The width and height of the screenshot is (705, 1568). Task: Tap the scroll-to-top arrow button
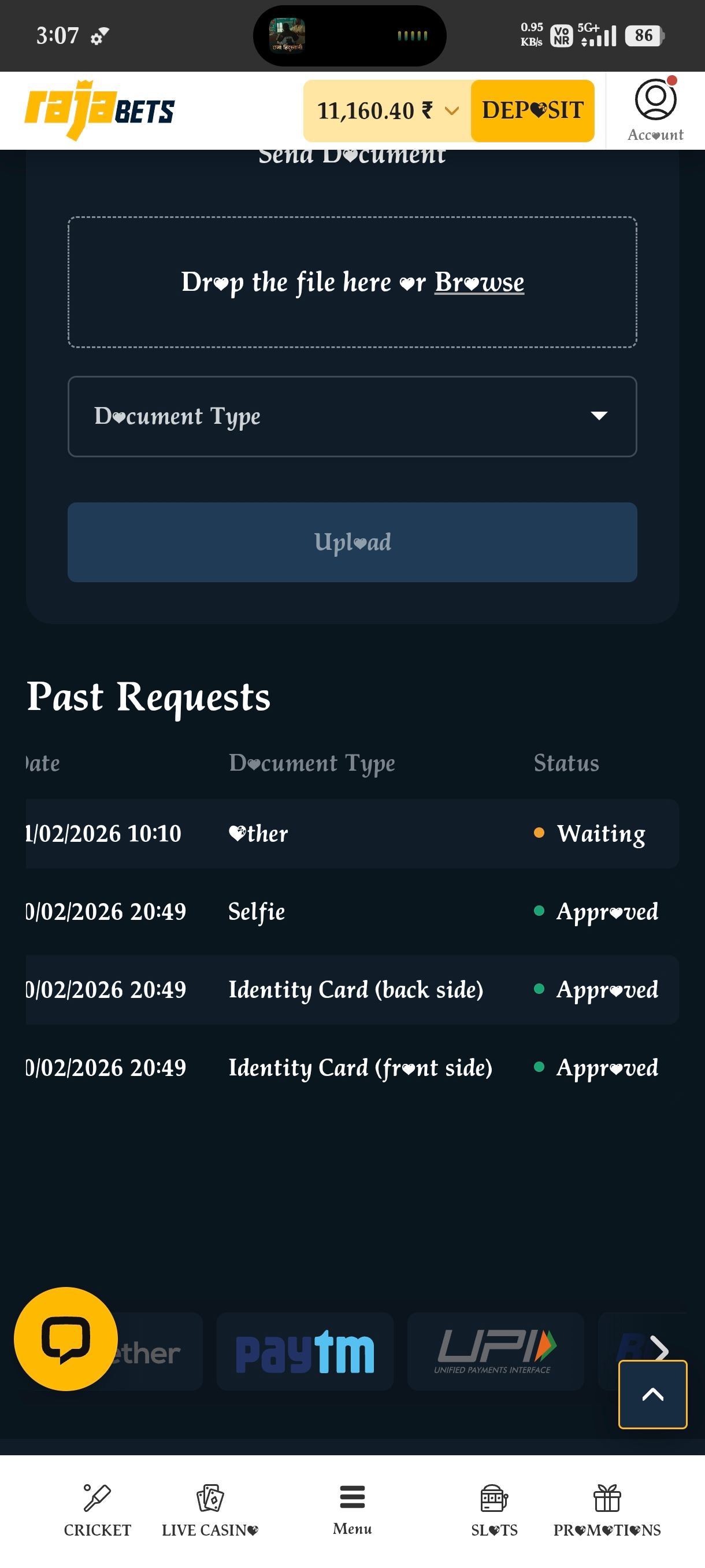tap(652, 1394)
